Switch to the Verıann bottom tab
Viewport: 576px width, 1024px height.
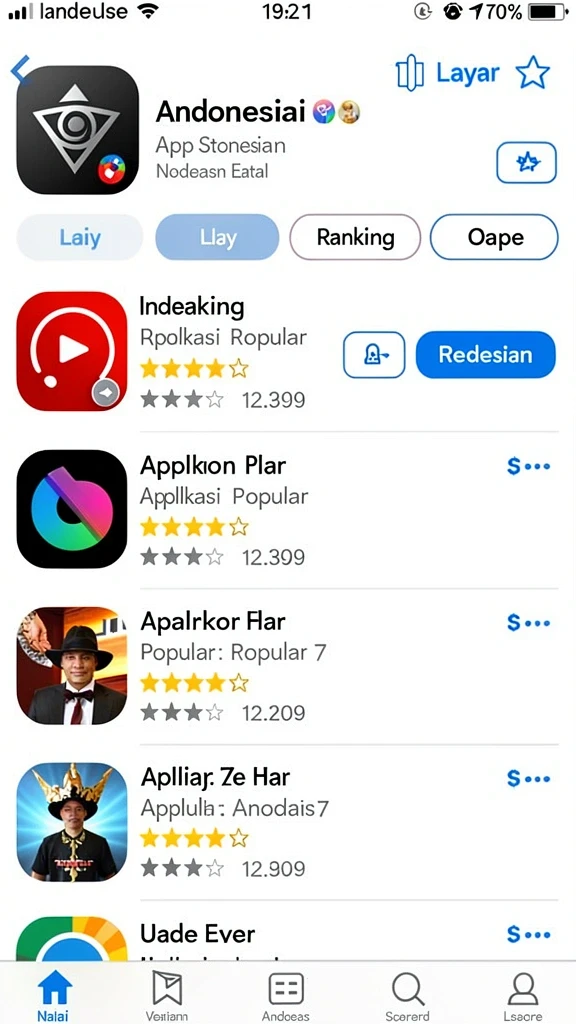click(167, 995)
